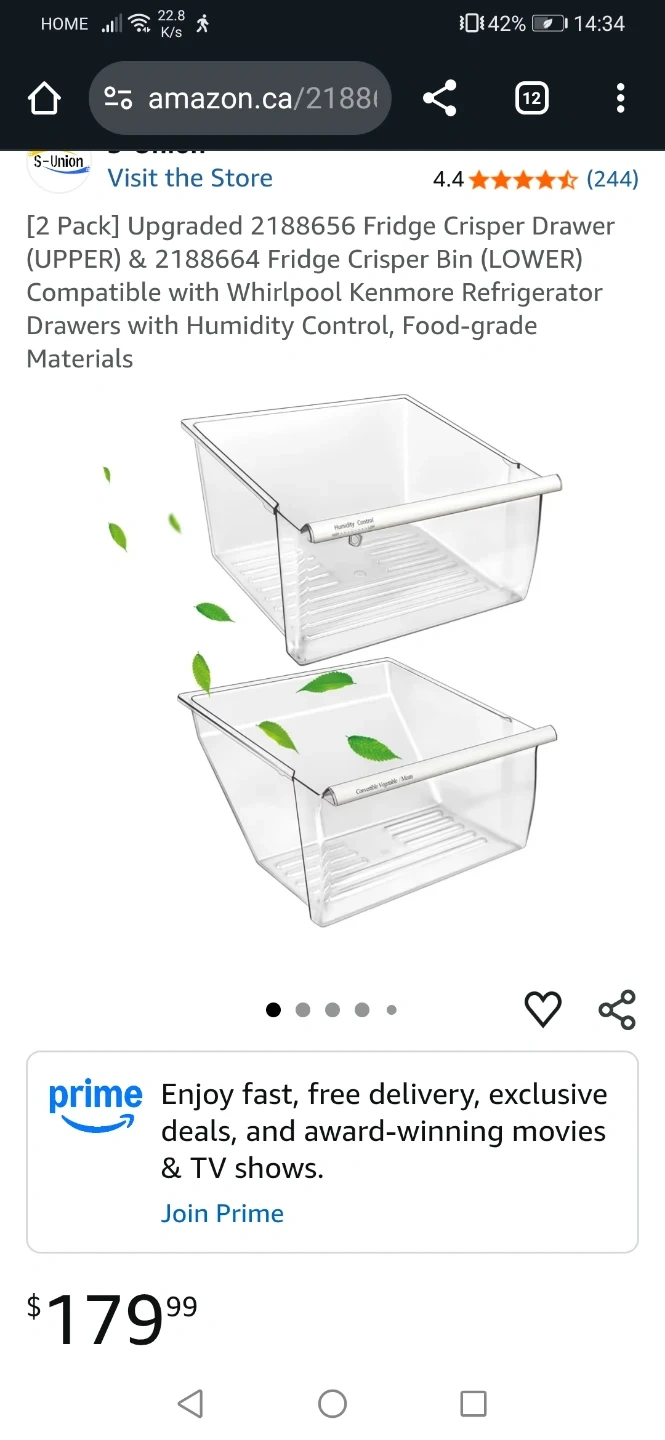
Task: Go to the browser home page
Action: [x=44, y=98]
